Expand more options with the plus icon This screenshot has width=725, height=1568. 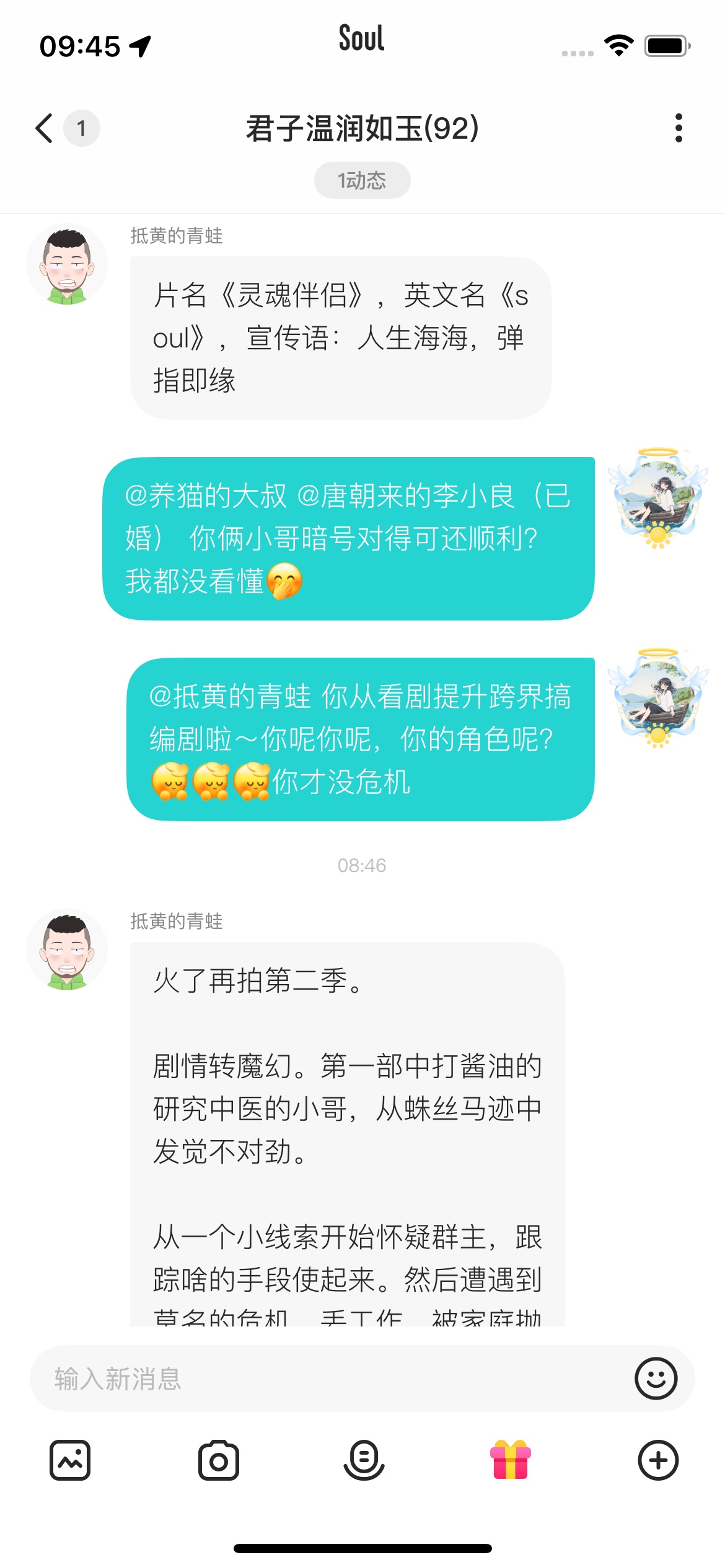(658, 1460)
